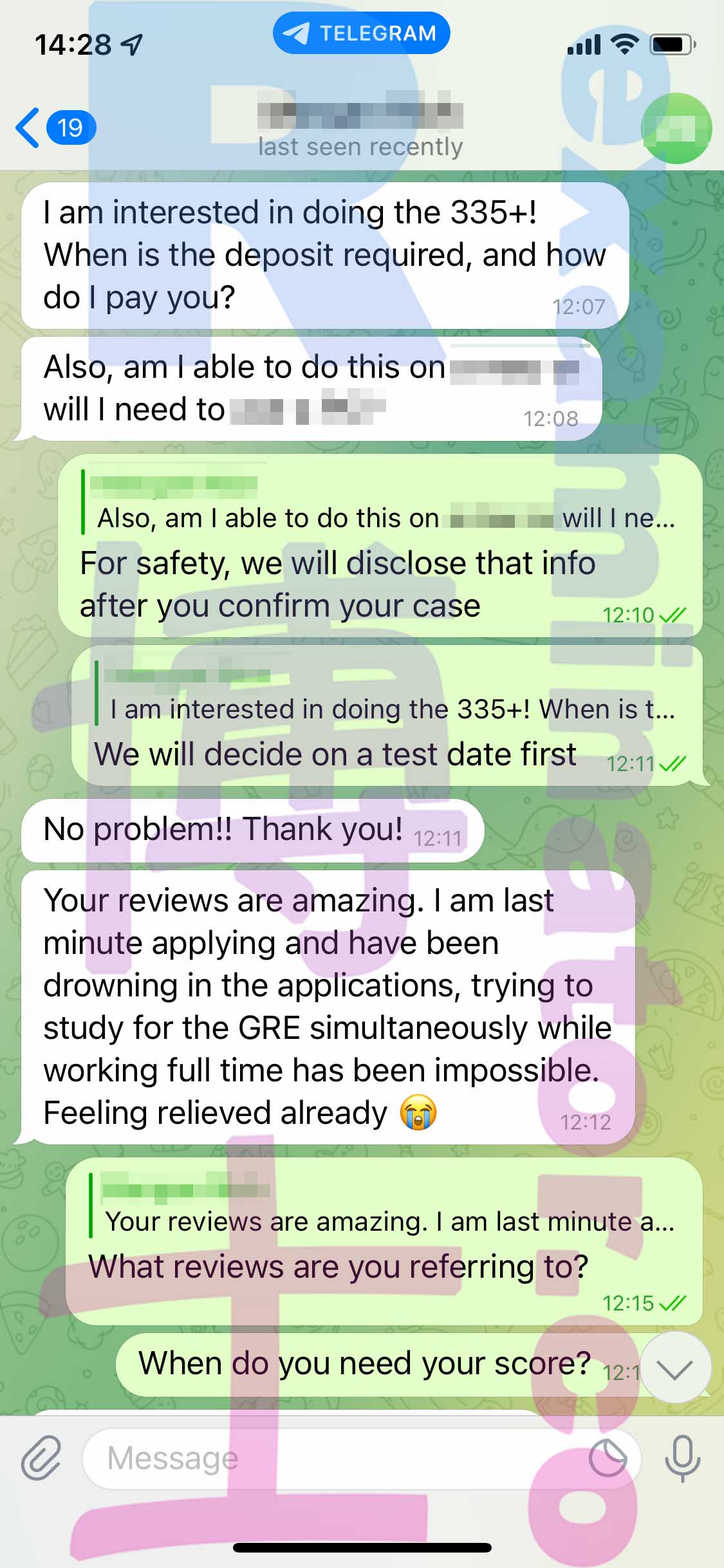Viewport: 724px width, 1568px height.
Task: Jump to the latest messages arrow
Action: 675,1368
